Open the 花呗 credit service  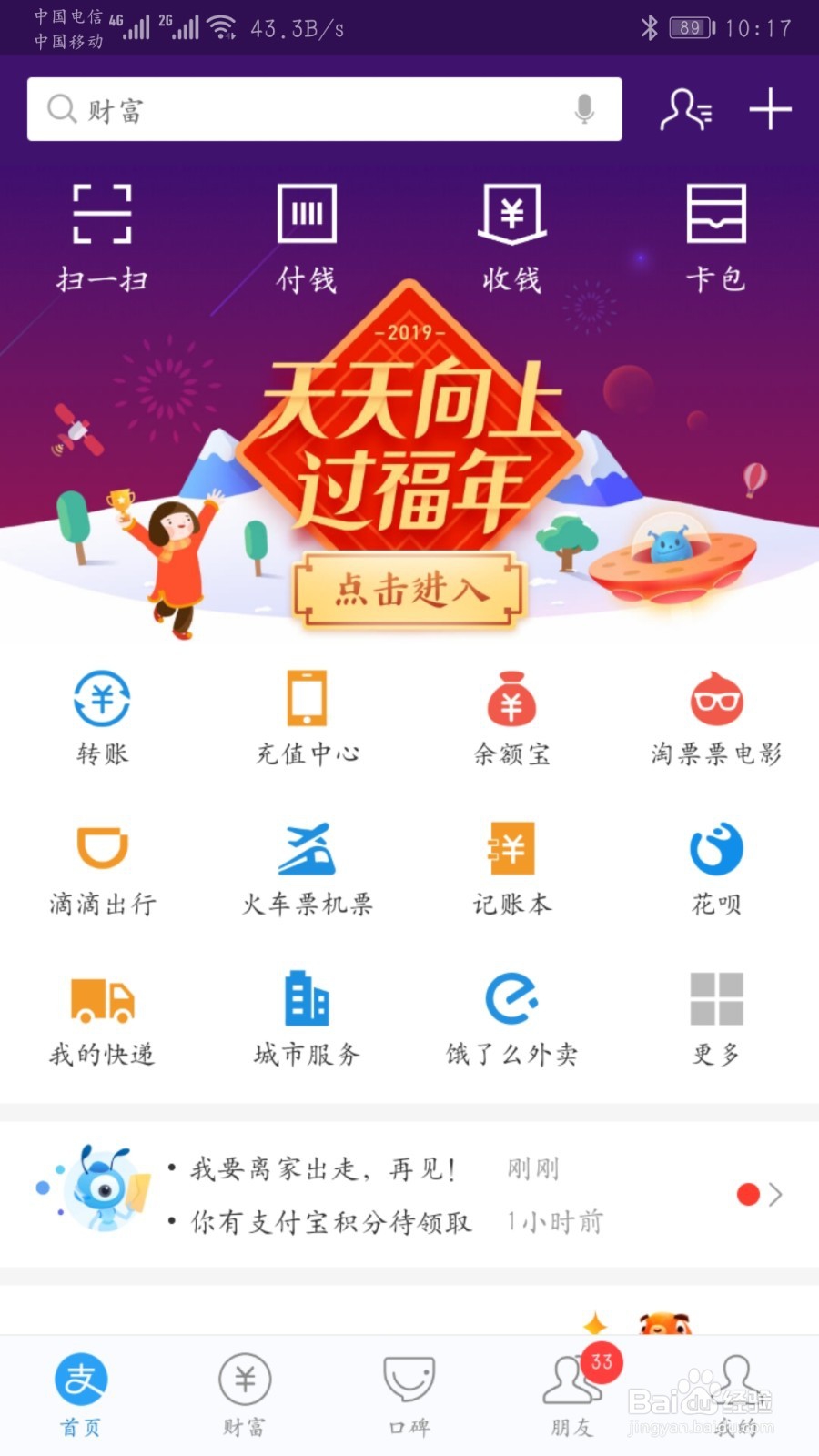716,864
